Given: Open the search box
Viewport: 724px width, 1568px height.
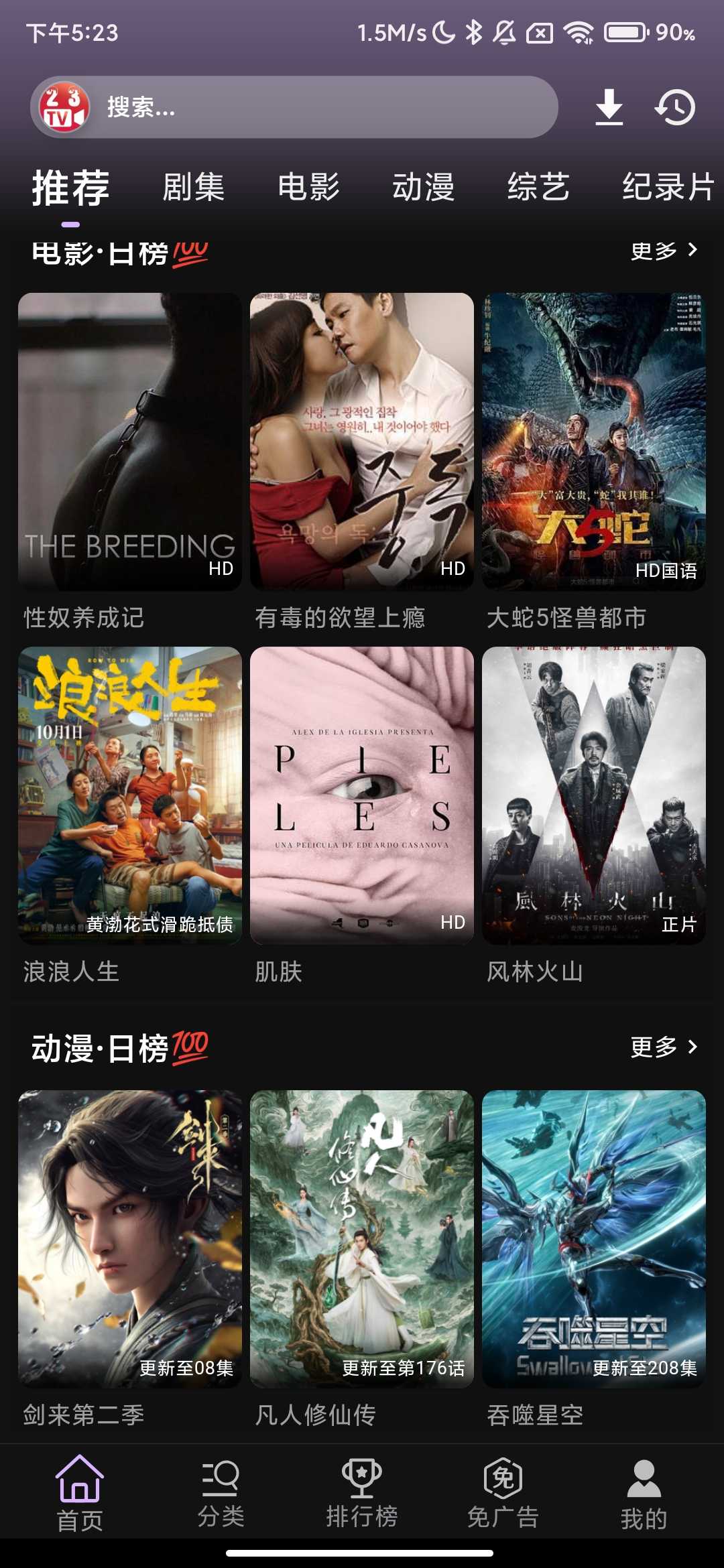Looking at the screenshot, I should (322, 107).
